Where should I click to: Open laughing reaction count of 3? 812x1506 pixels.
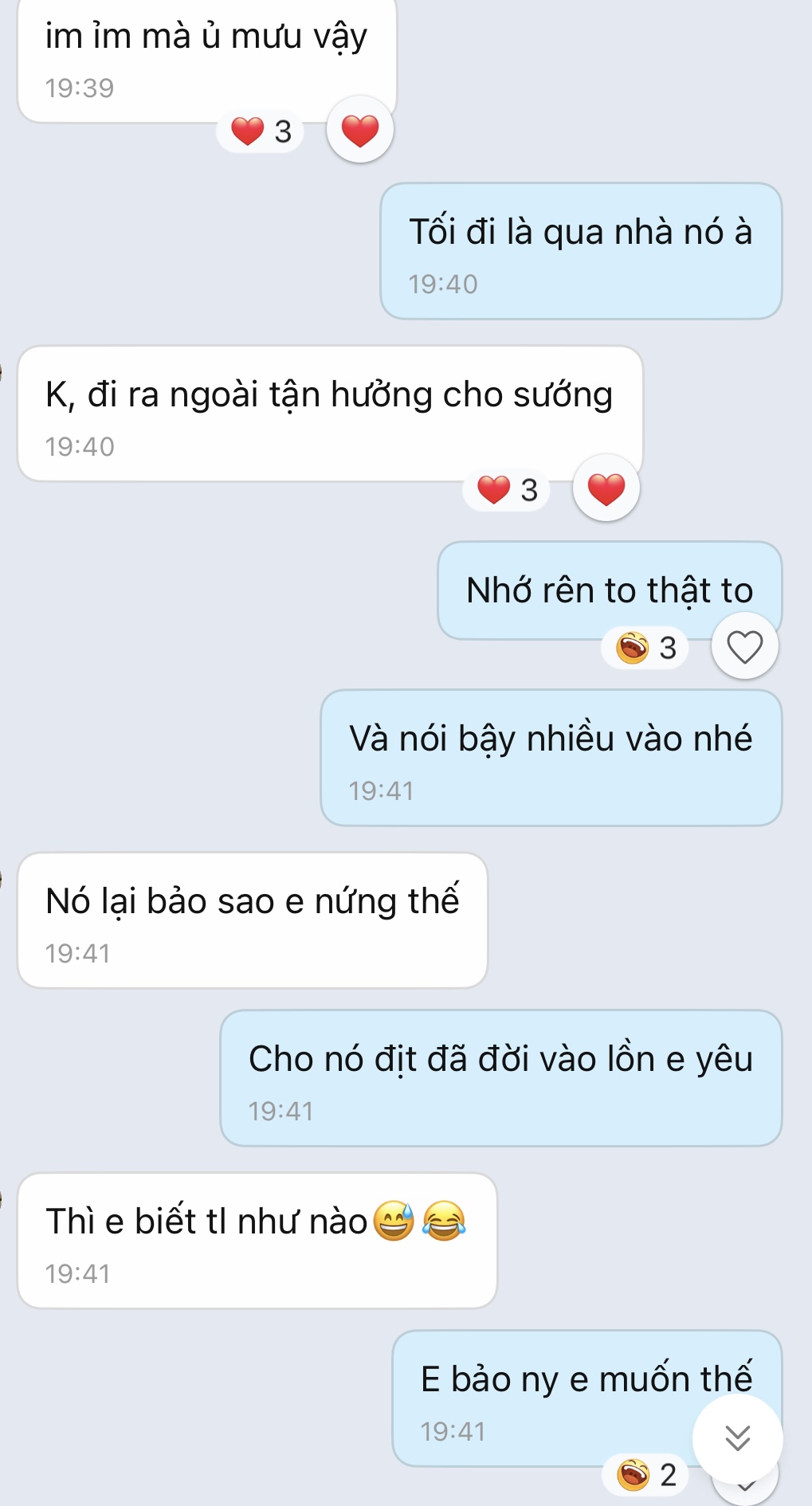(645, 648)
